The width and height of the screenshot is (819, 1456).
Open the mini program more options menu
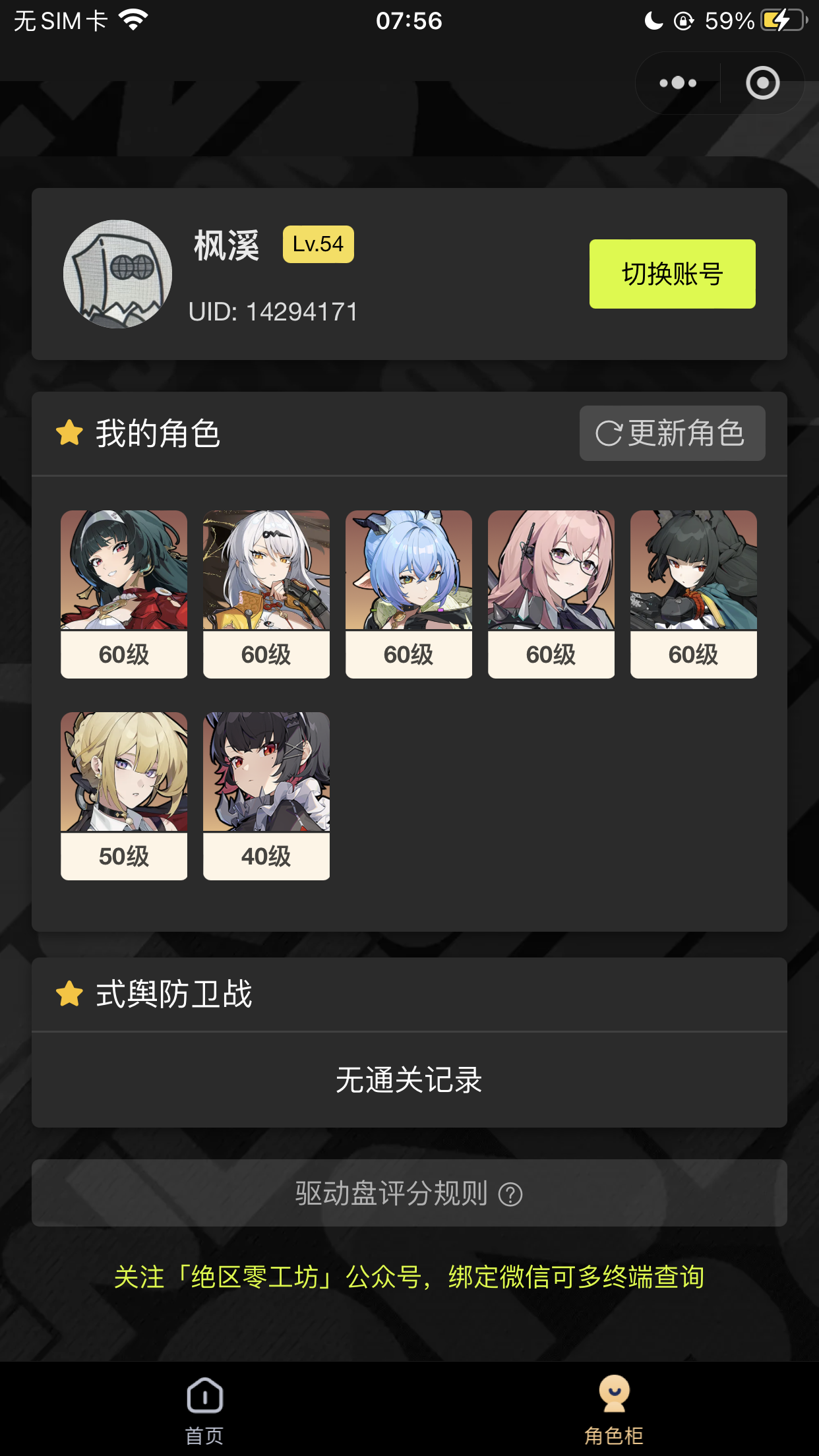[678, 83]
